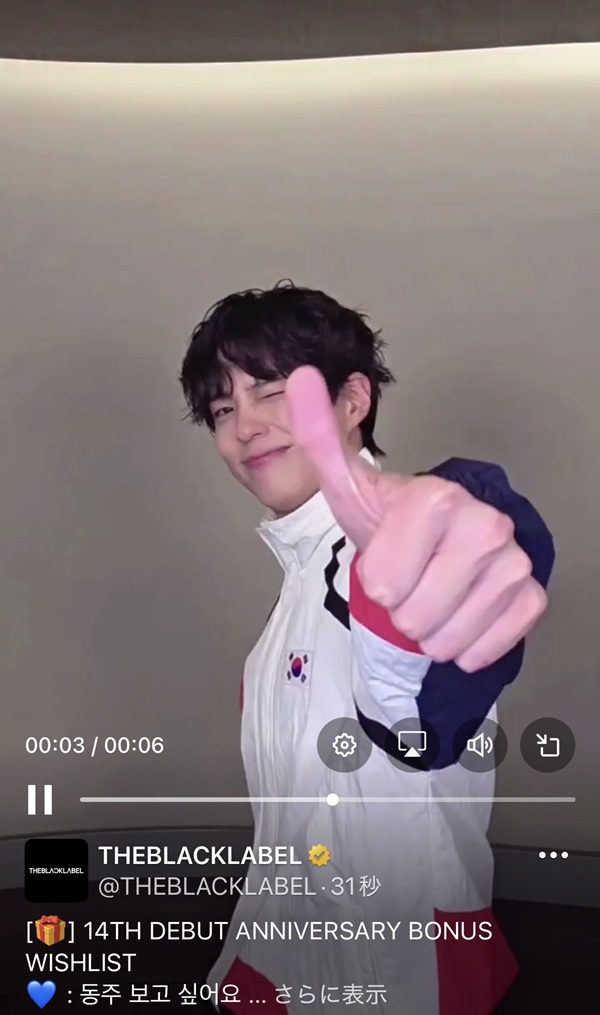Pause the video playback
The image size is (600, 1015).
click(x=40, y=799)
